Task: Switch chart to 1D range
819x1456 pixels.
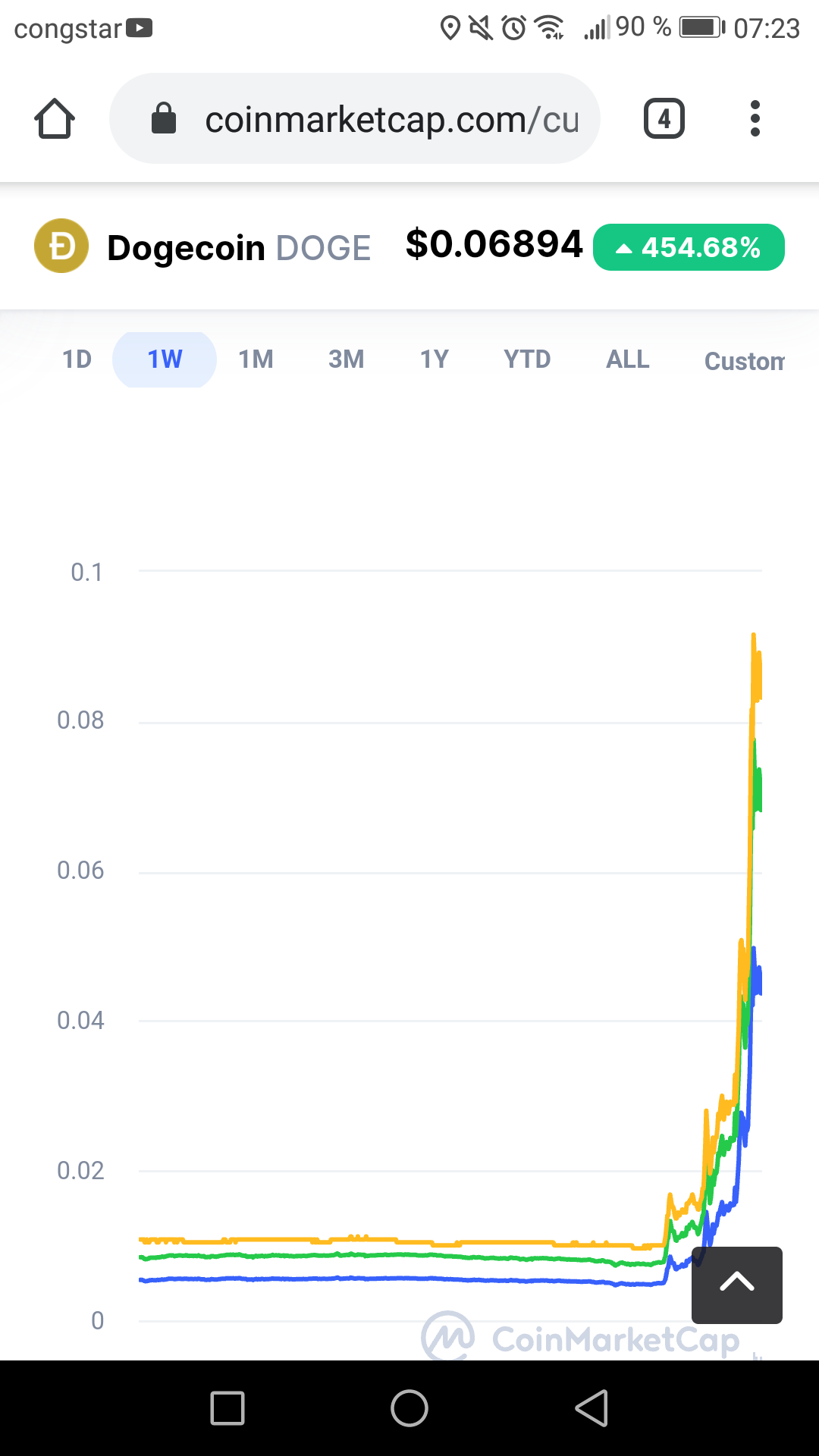Action: coord(77,359)
